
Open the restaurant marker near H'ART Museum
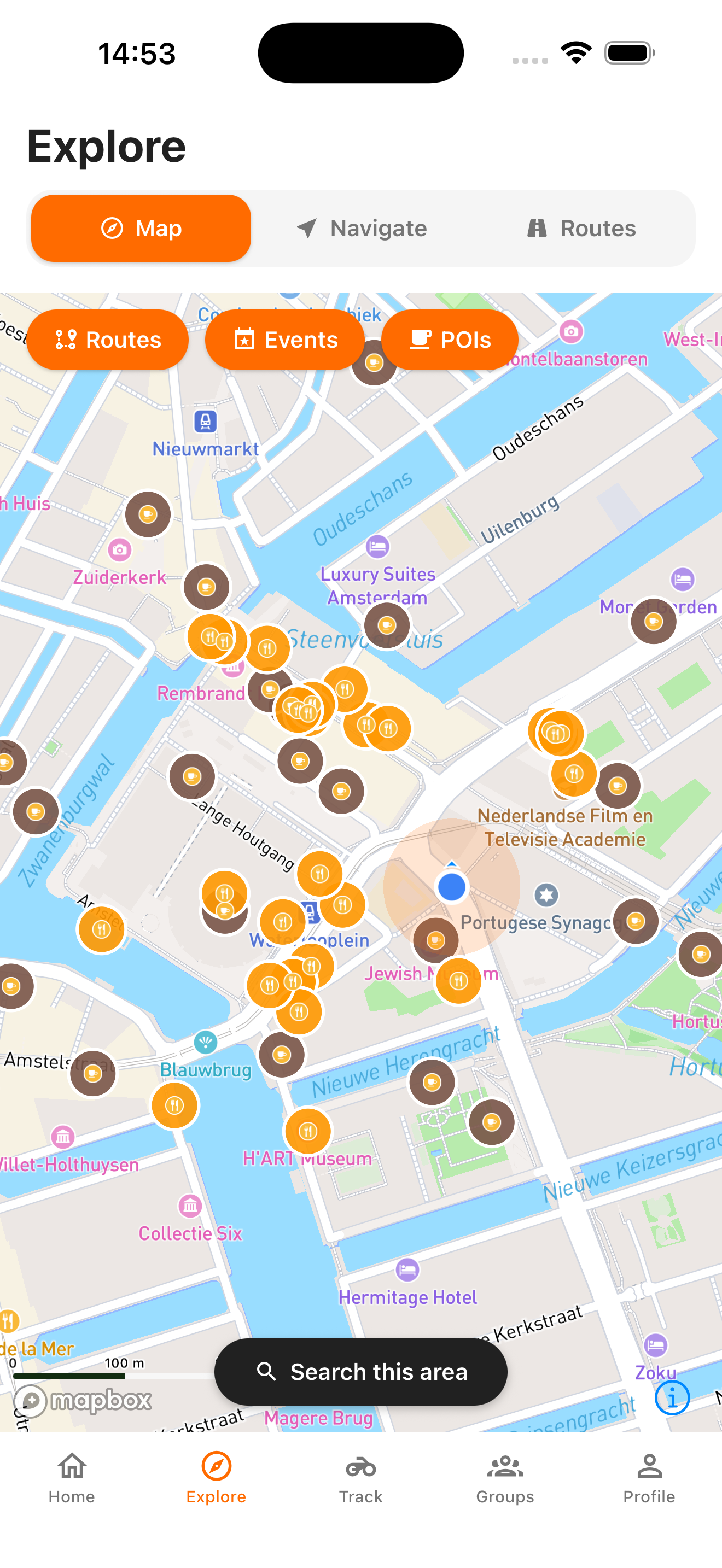point(308,1132)
